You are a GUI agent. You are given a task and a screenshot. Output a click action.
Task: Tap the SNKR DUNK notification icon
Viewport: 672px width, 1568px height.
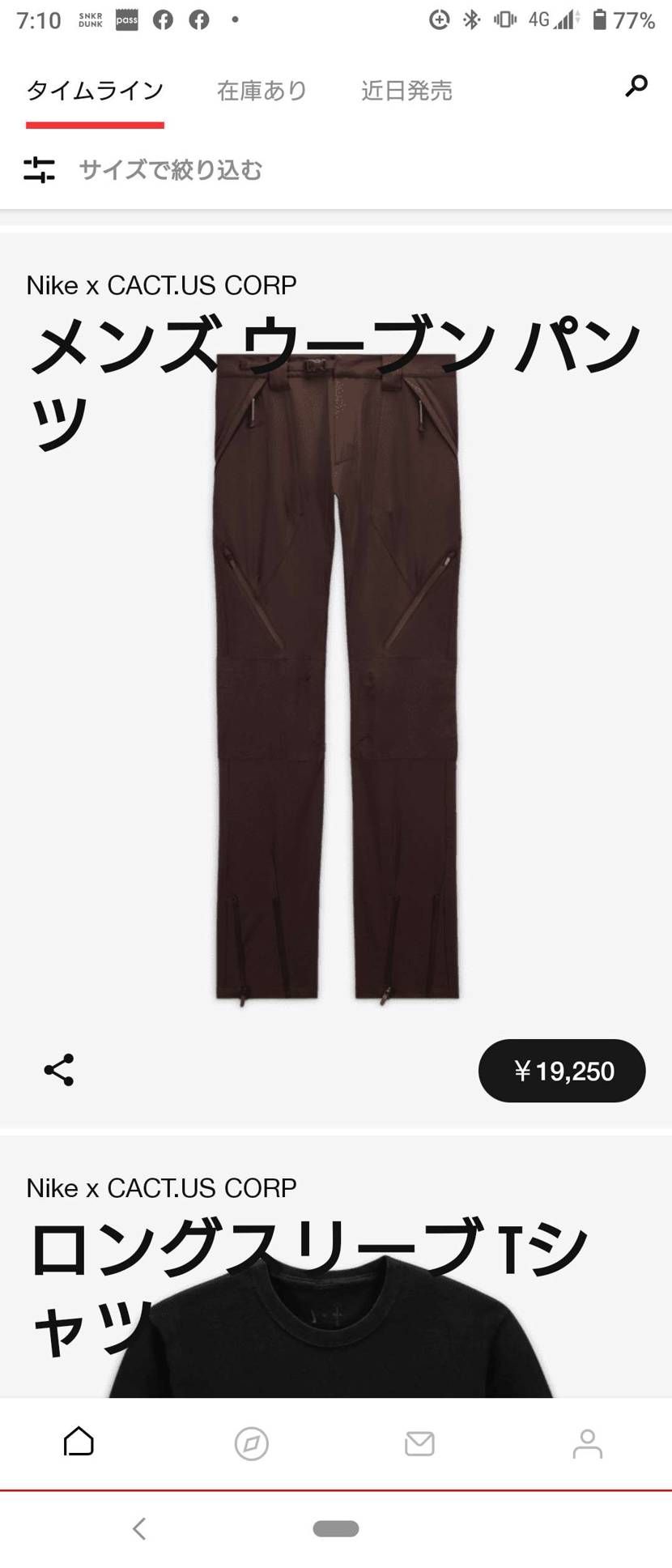(x=93, y=19)
